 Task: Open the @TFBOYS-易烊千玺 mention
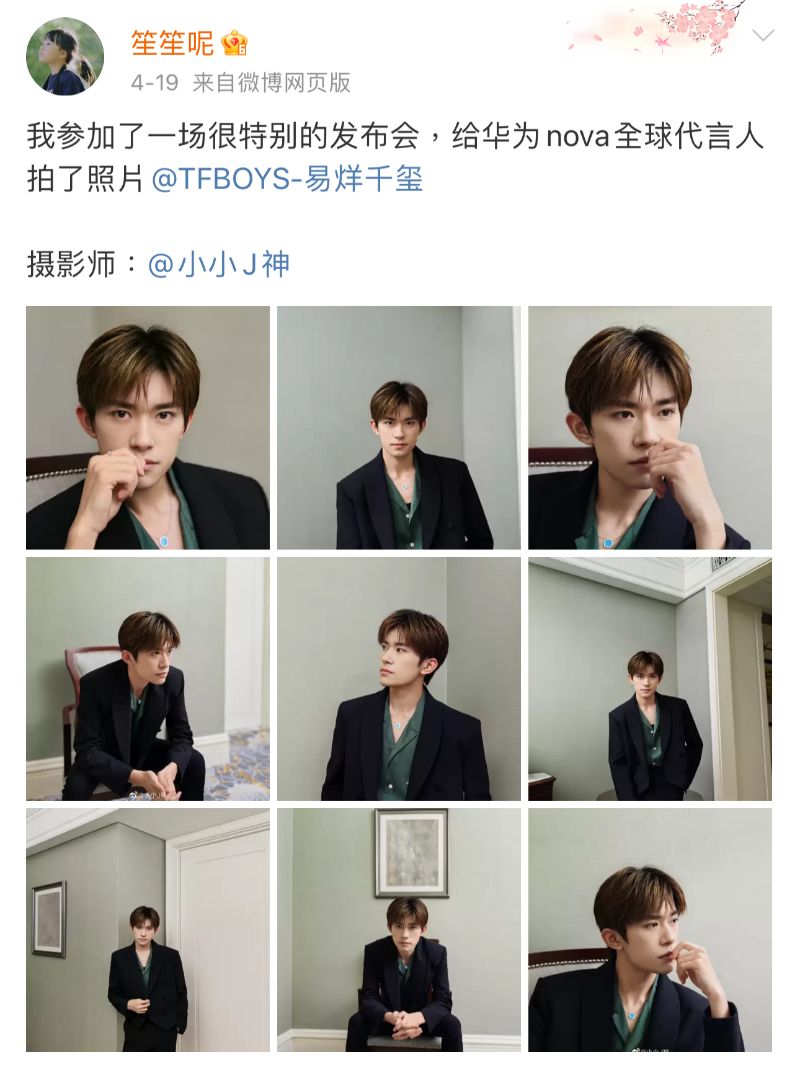(x=287, y=179)
